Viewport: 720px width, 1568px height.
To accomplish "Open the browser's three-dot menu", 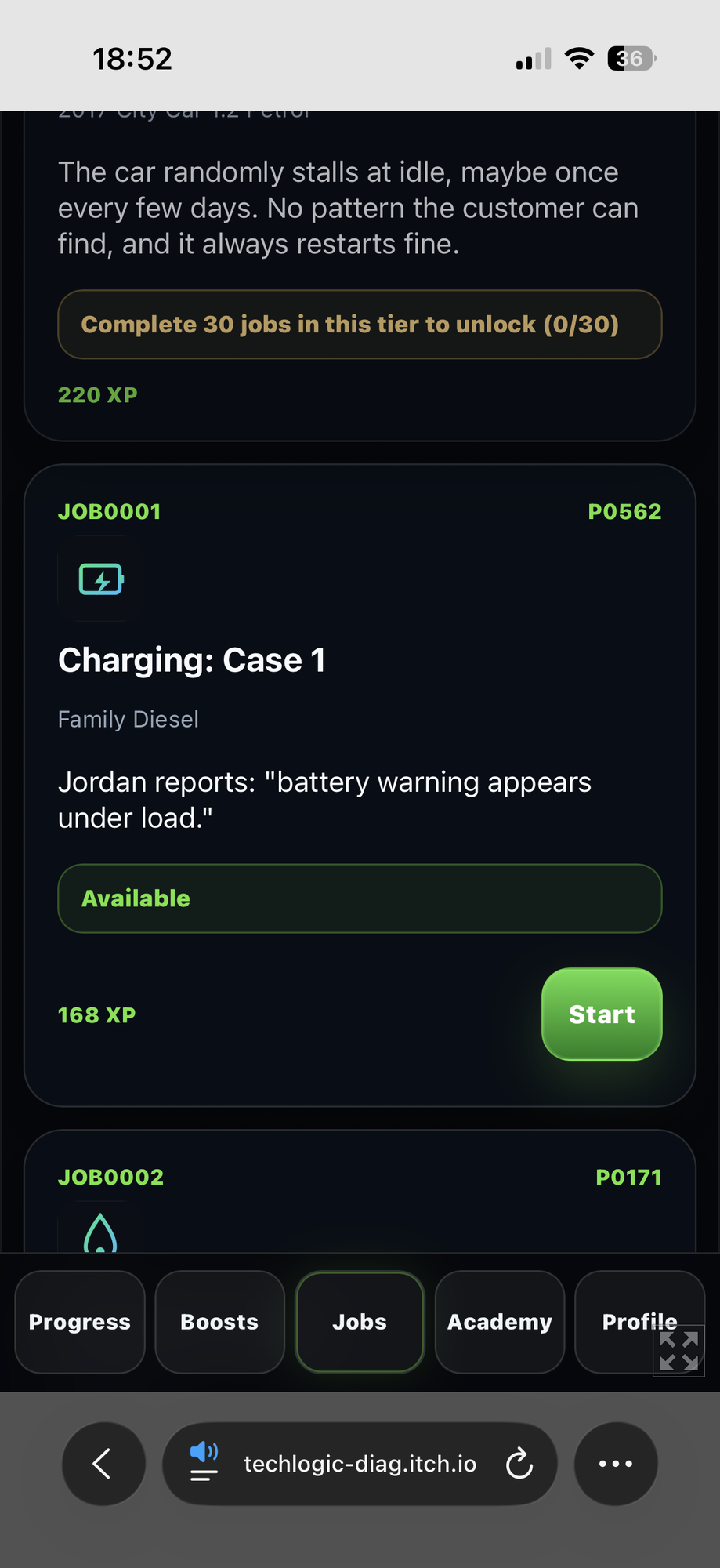I will (616, 1464).
